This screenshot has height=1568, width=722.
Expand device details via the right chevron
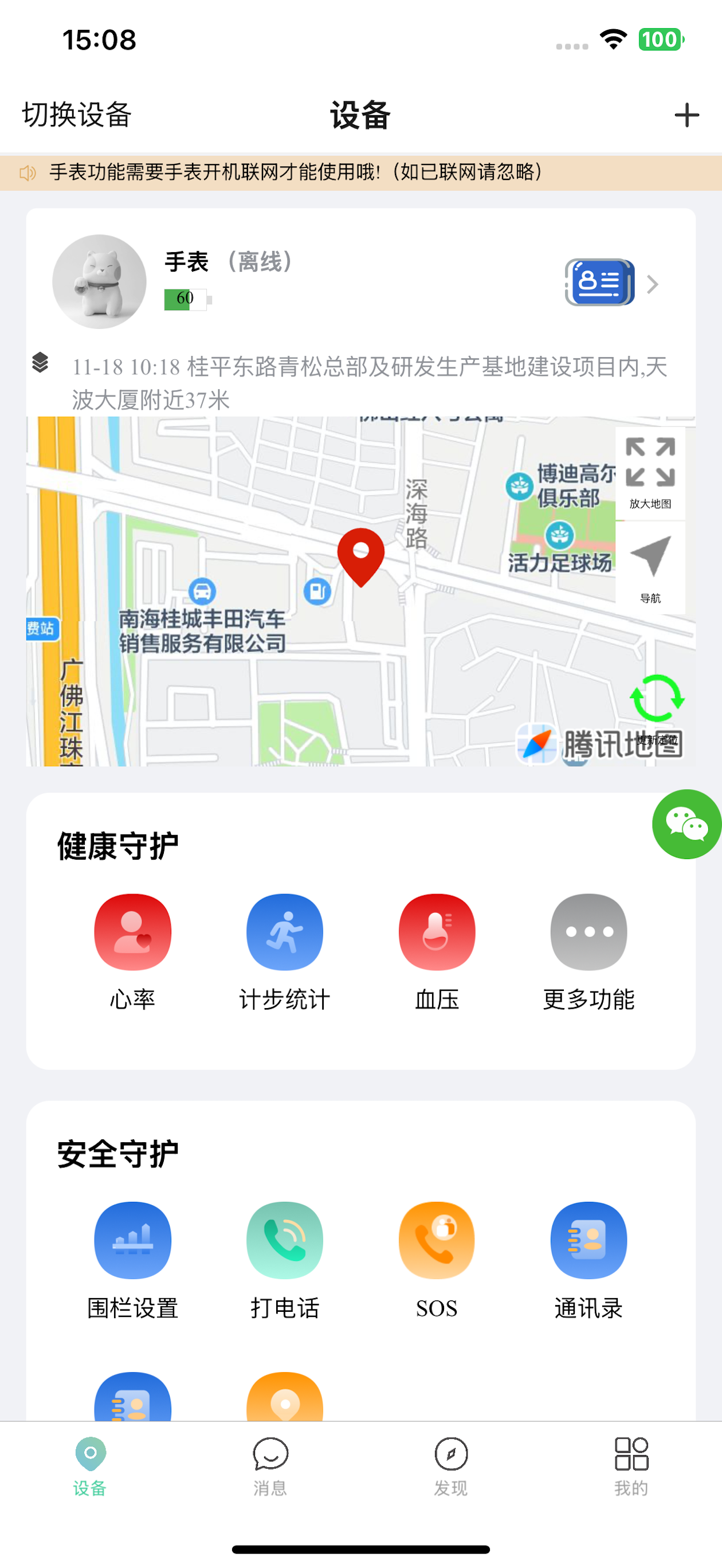point(654,284)
